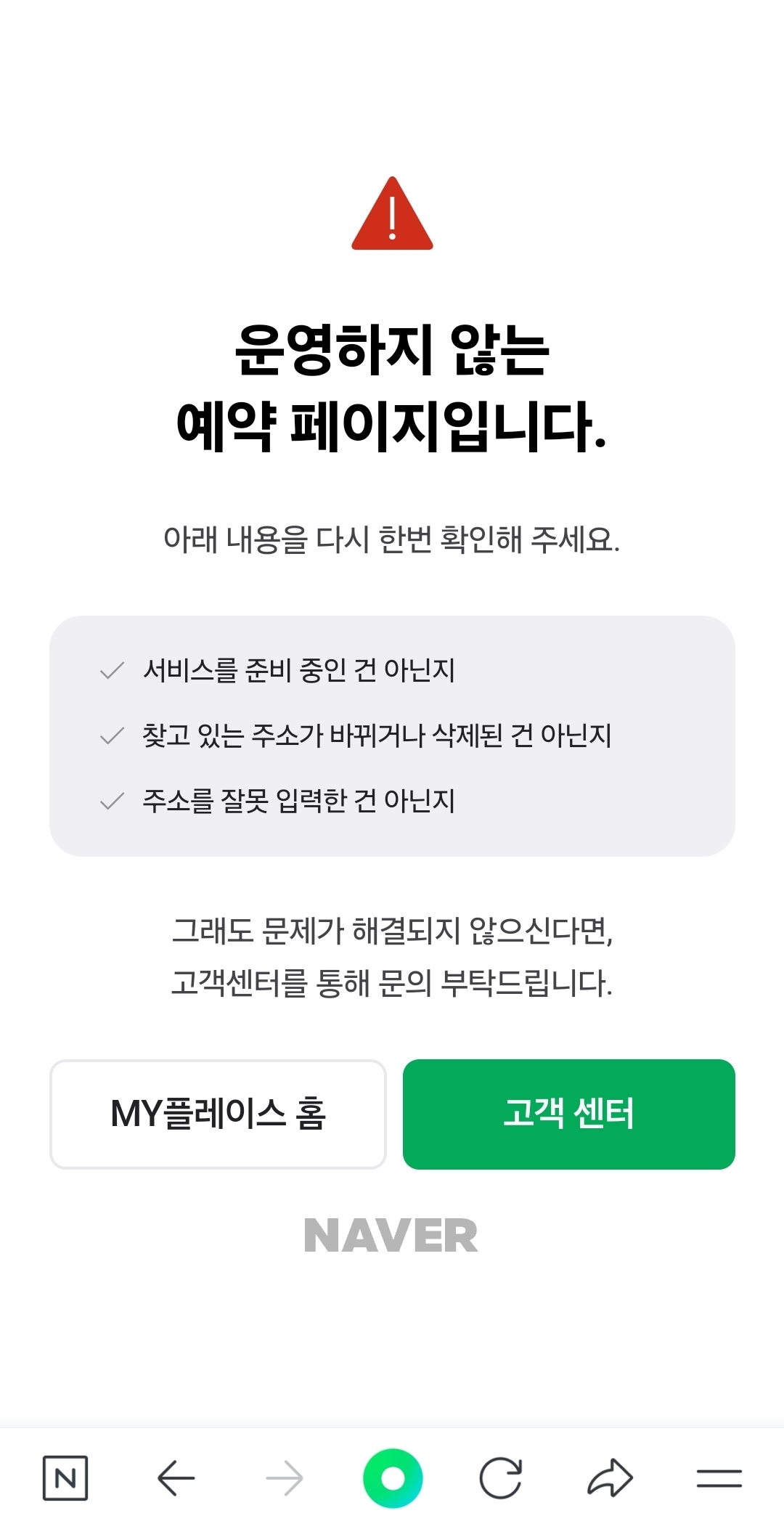
Task: Click the forward navigation arrow
Action: [x=285, y=1476]
